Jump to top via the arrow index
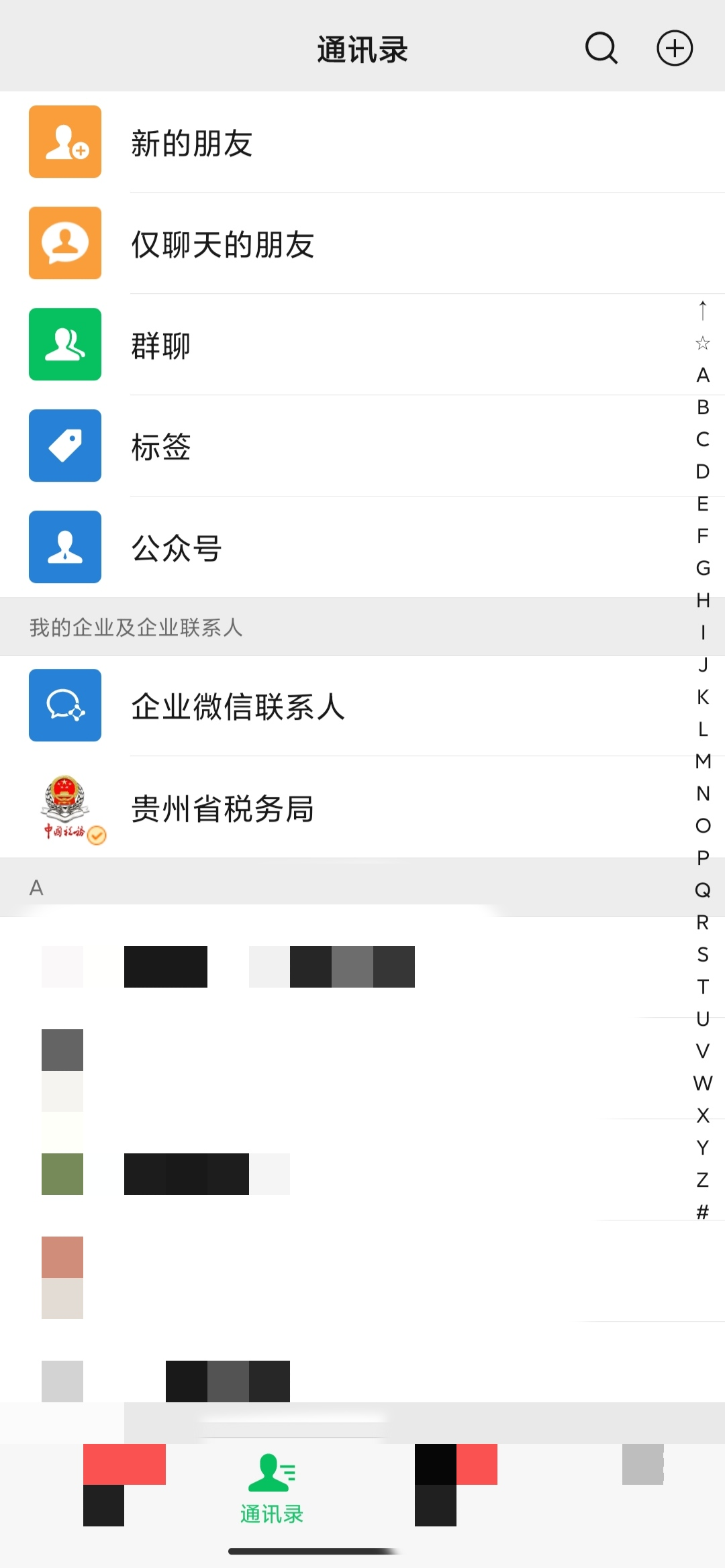 [703, 311]
